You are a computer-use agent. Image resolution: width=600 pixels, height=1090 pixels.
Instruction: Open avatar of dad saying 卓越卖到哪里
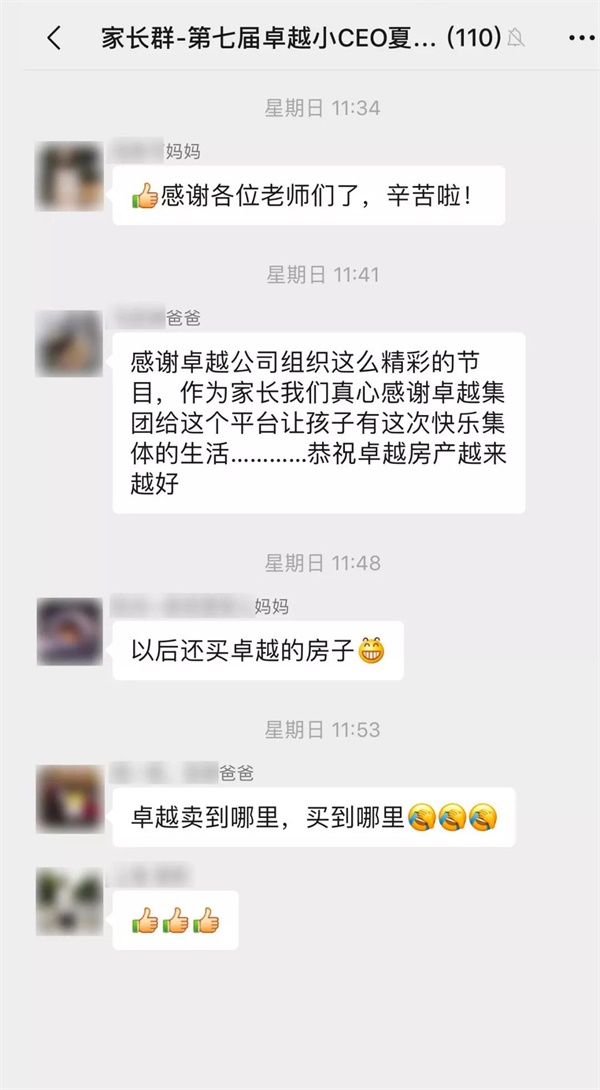pos(69,798)
